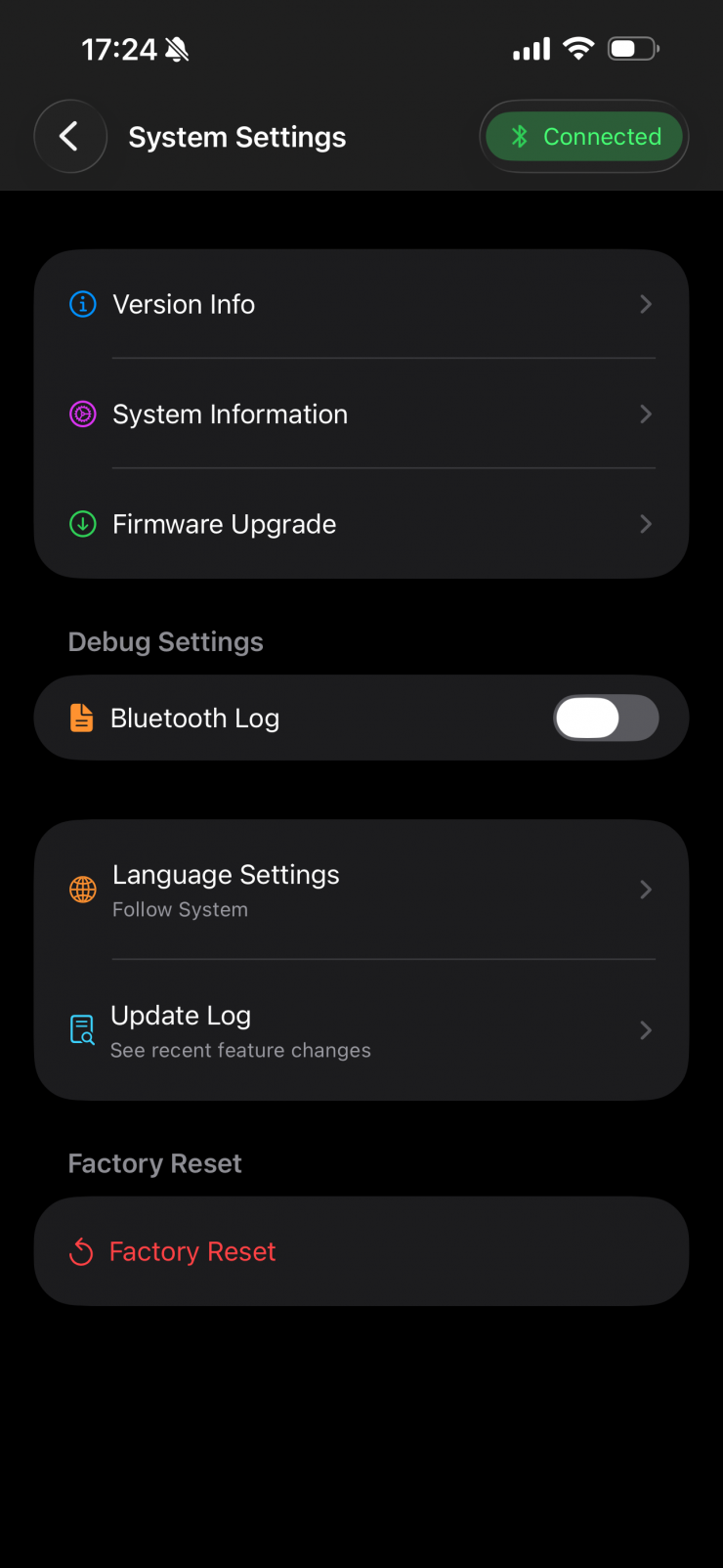View the Update Log
The width and height of the screenshot is (723, 1568).
[361, 1030]
